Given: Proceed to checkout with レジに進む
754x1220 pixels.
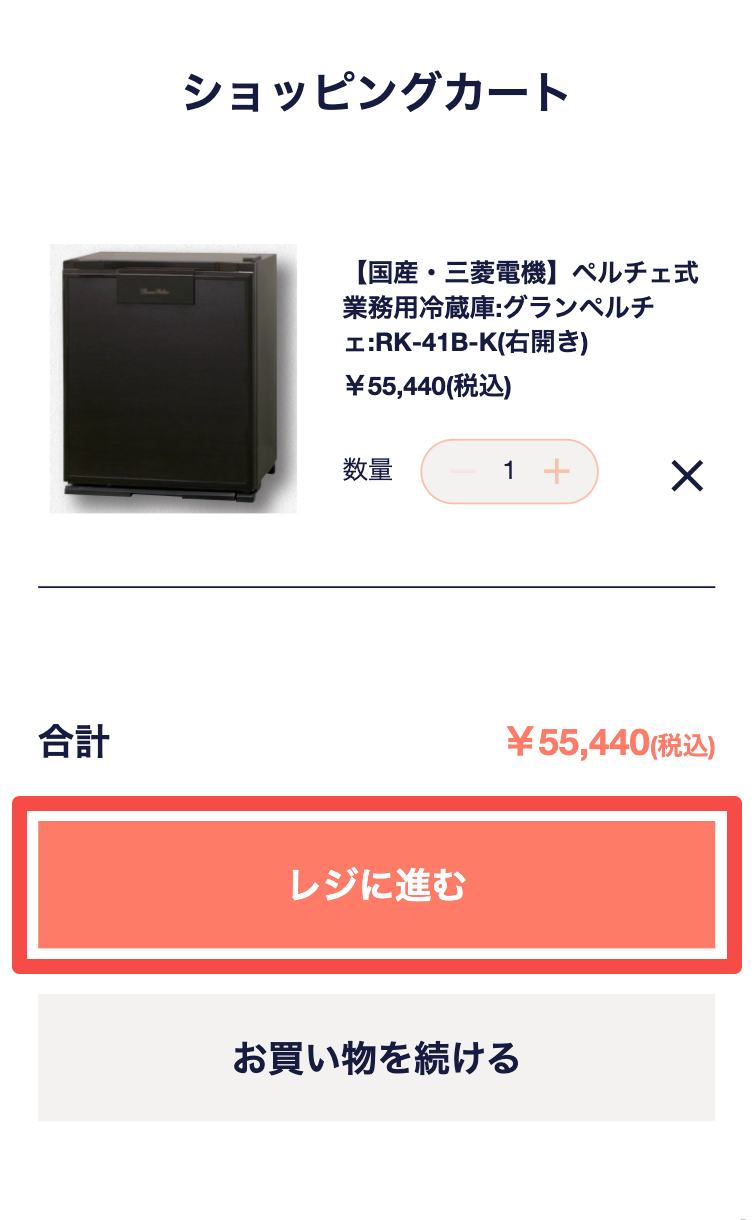Looking at the screenshot, I should tap(377, 885).
